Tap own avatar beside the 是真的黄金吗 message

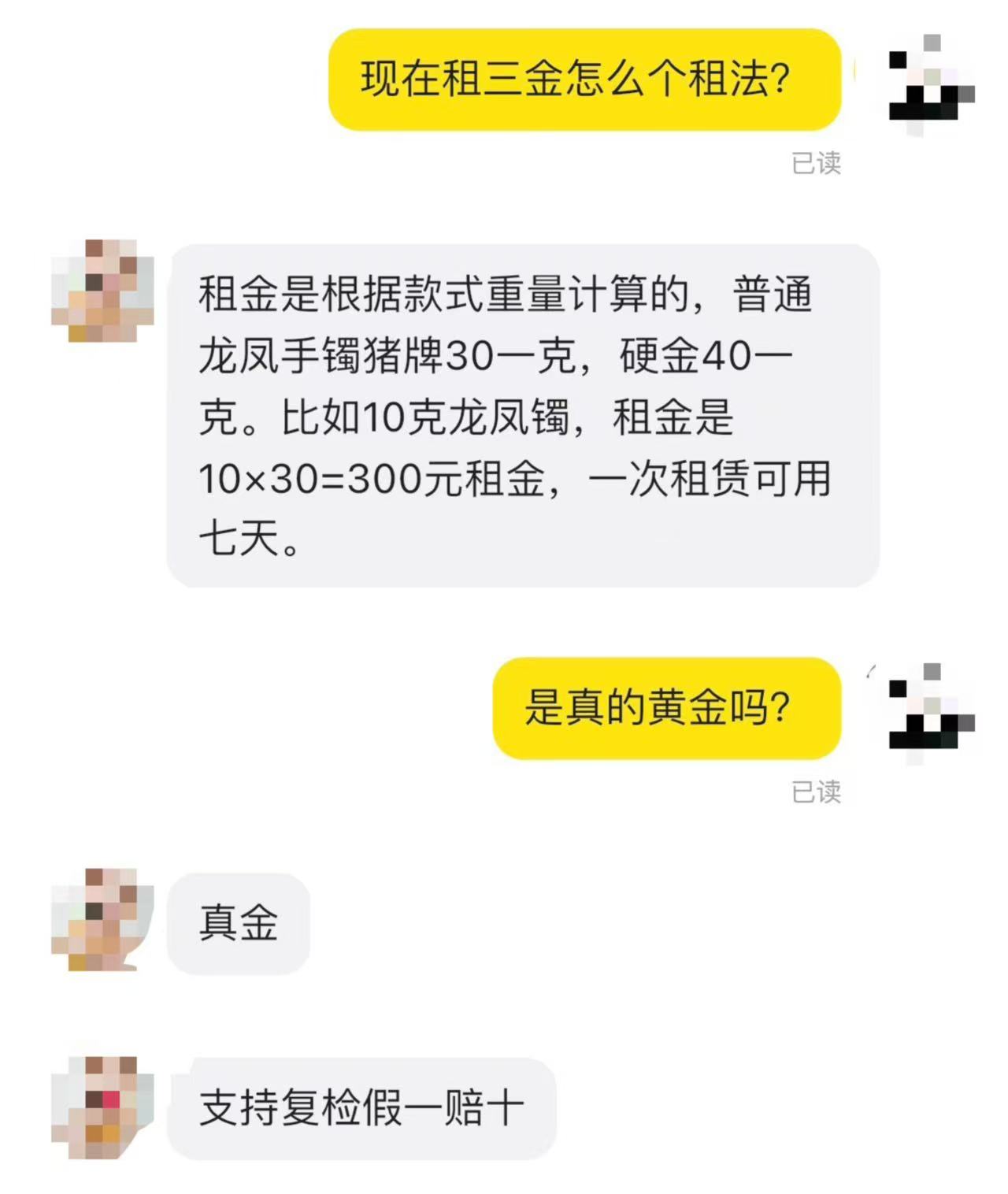931,711
